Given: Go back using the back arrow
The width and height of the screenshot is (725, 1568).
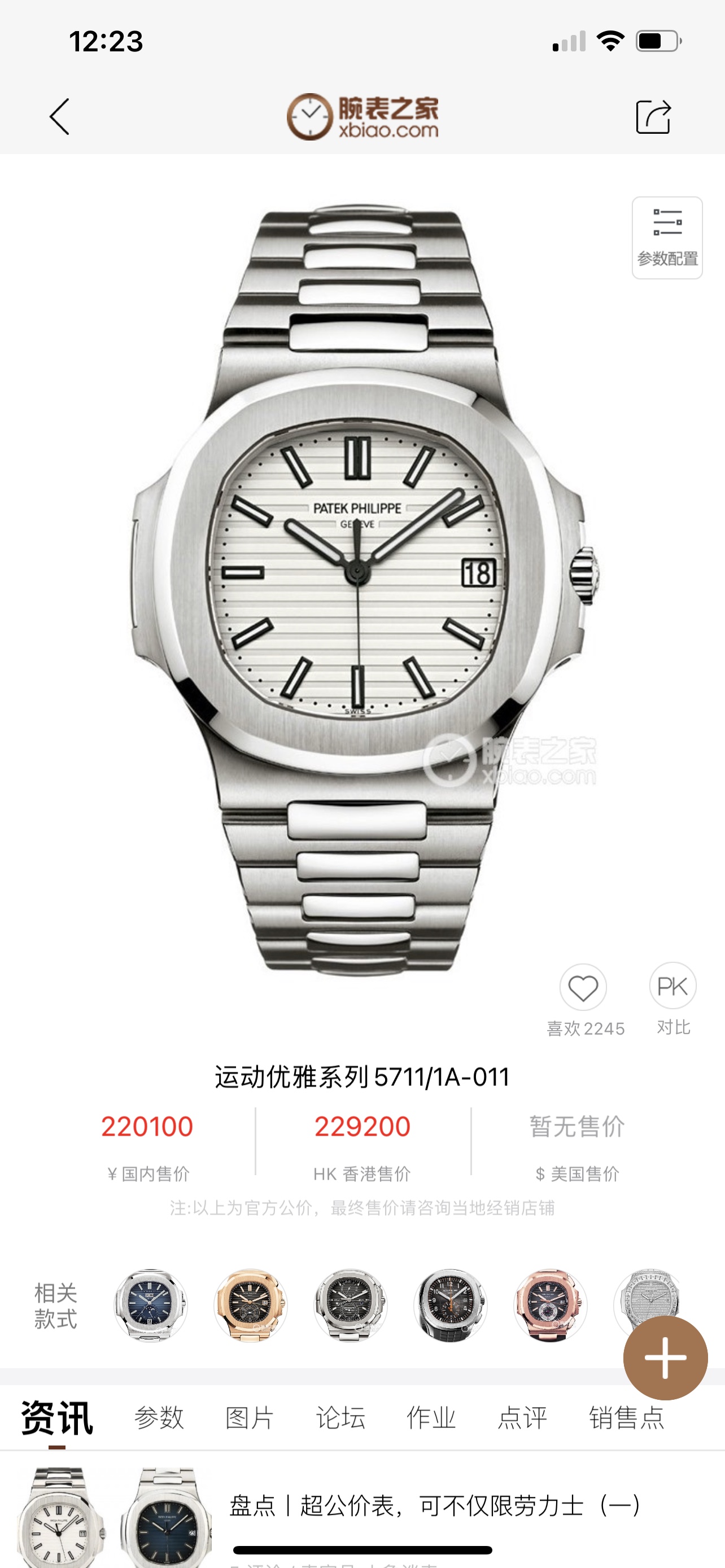Looking at the screenshot, I should 60,116.
